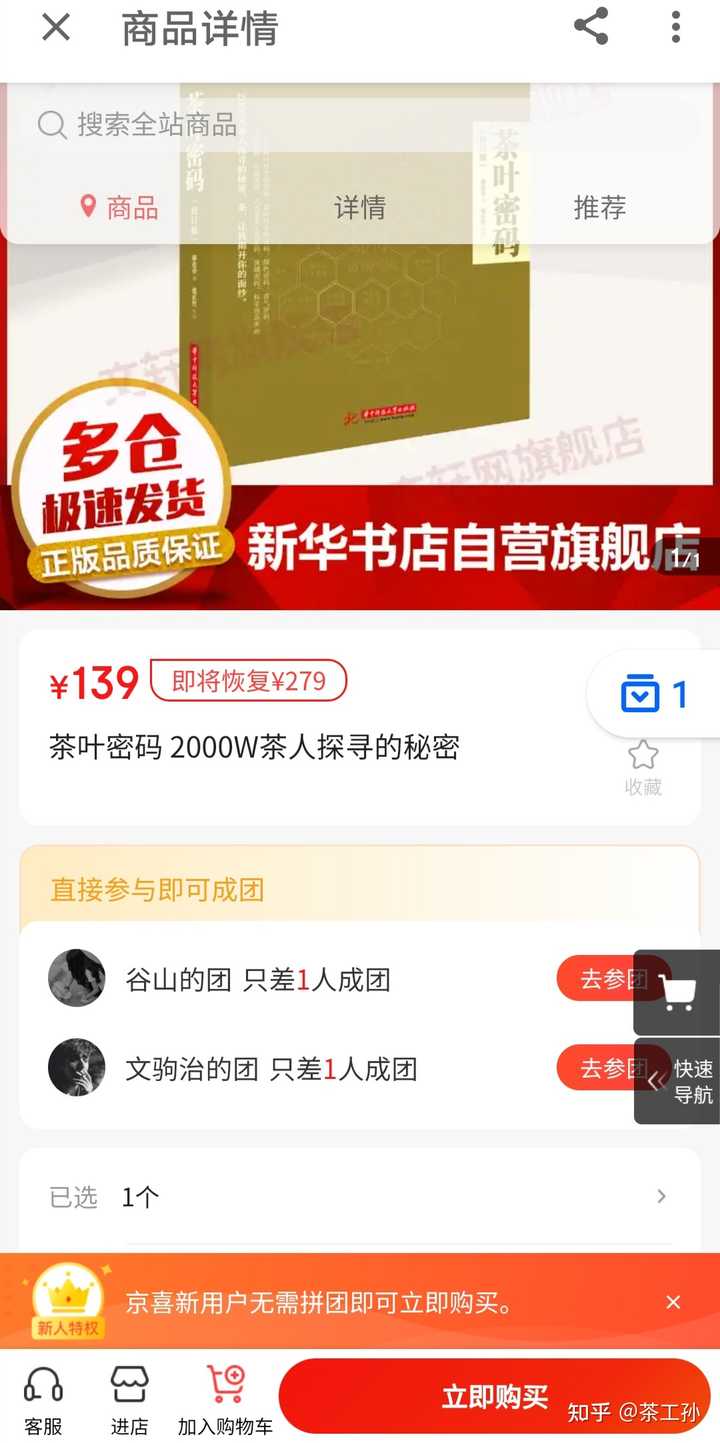Open the floating shopping cart
720x1443 pixels.
(x=678, y=992)
